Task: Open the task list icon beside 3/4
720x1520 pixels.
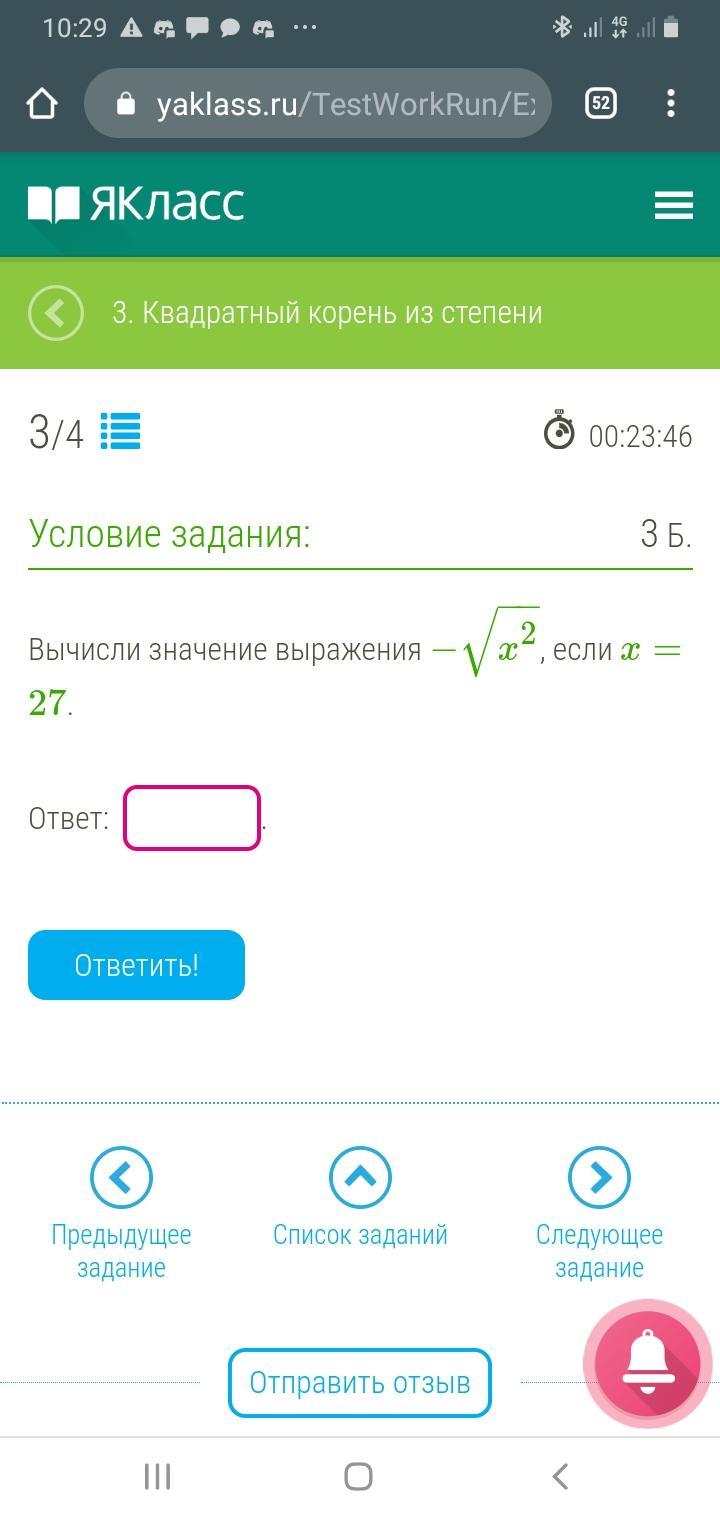Action: 120,432
